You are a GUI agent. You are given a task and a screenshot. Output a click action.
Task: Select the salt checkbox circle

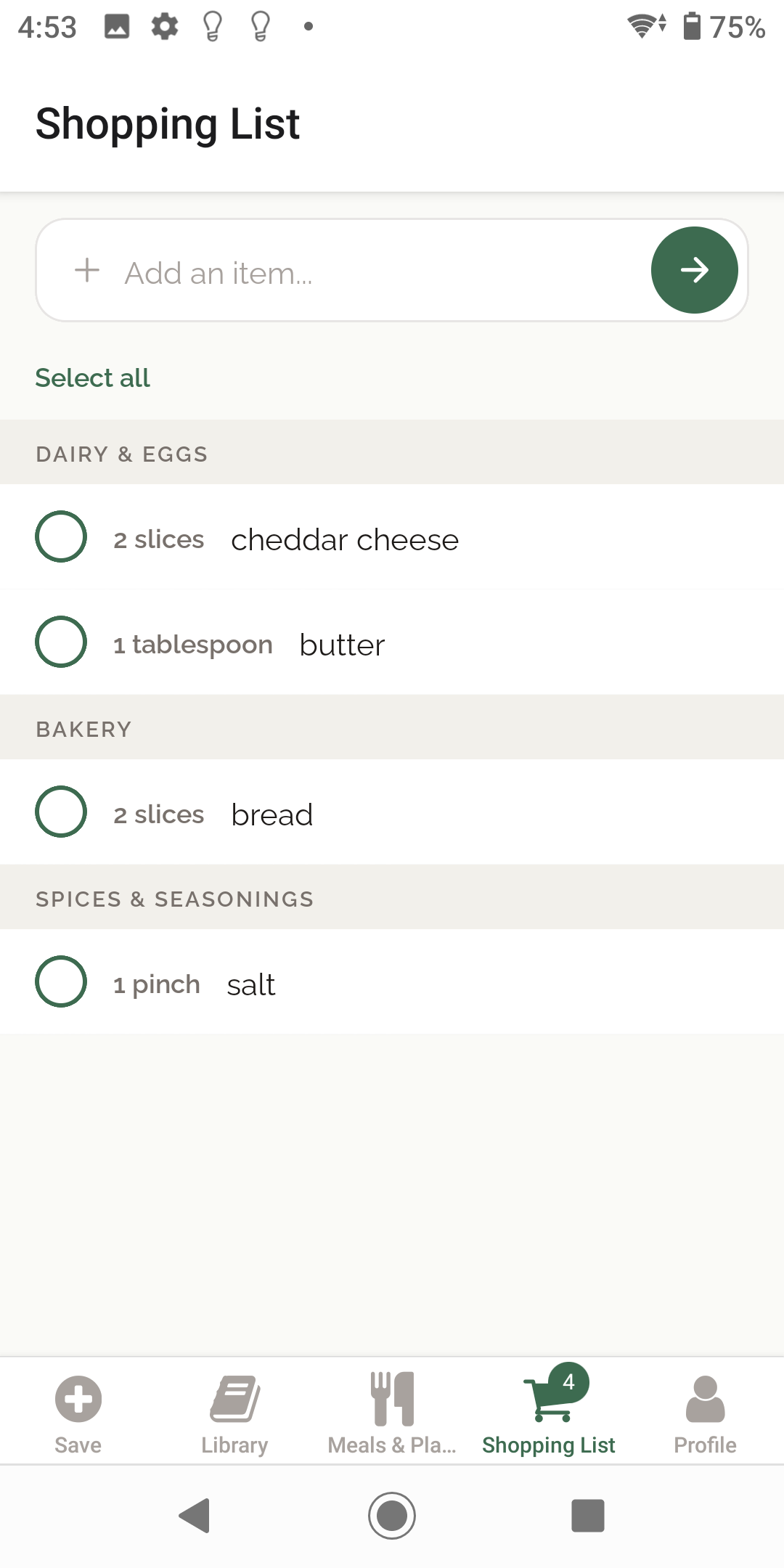tap(60, 982)
